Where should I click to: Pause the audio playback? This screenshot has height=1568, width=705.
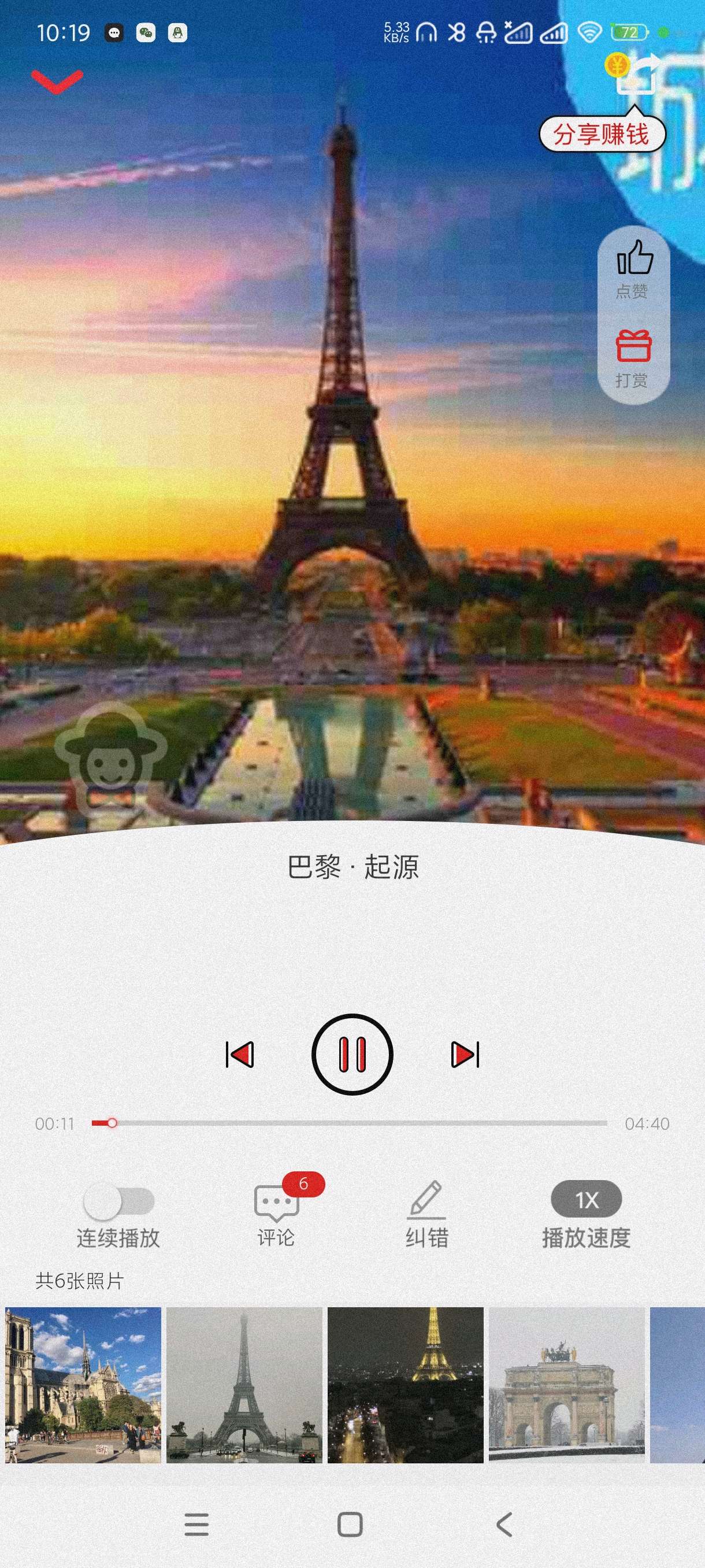pyautogui.click(x=352, y=1054)
